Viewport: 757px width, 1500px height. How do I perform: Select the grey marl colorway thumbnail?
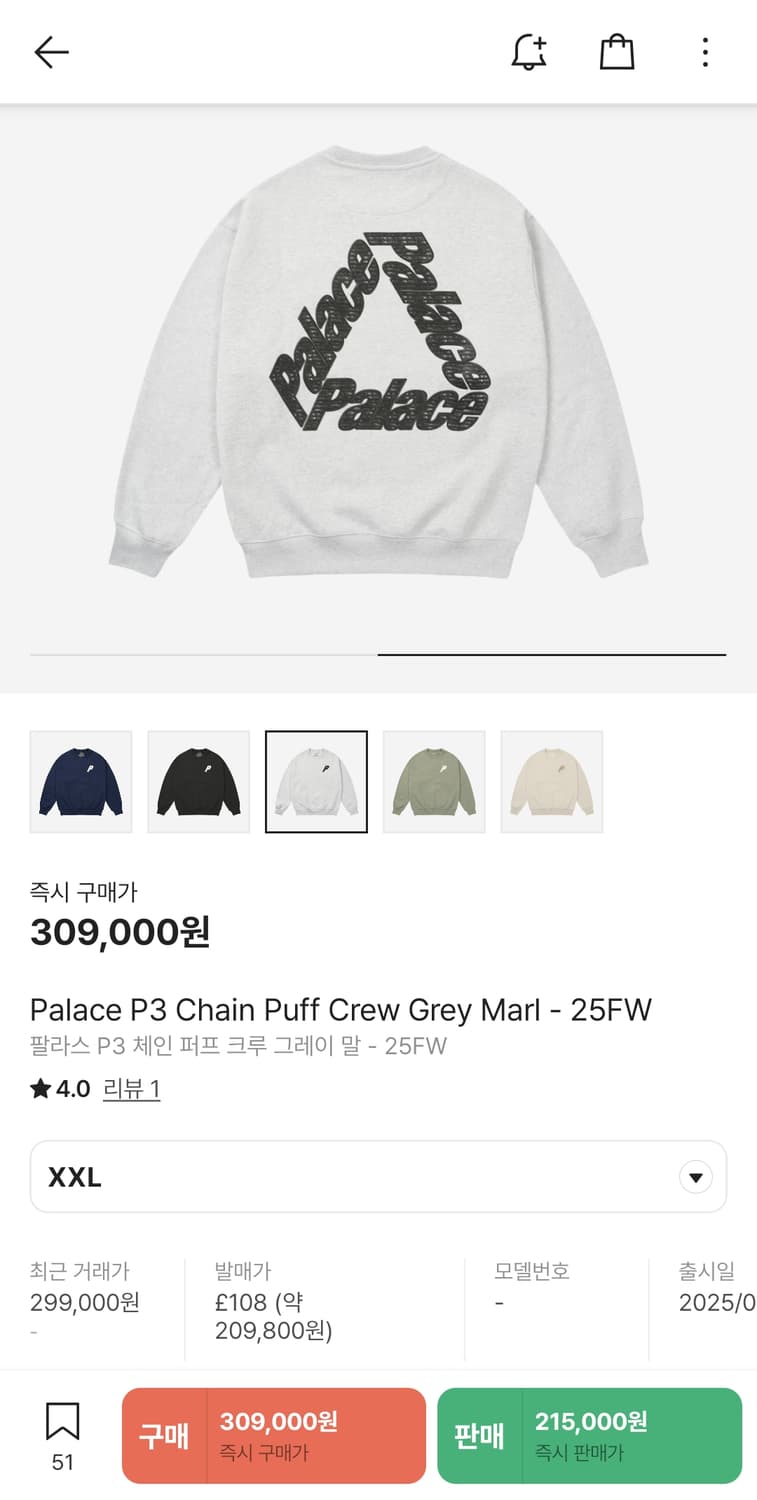[316, 782]
